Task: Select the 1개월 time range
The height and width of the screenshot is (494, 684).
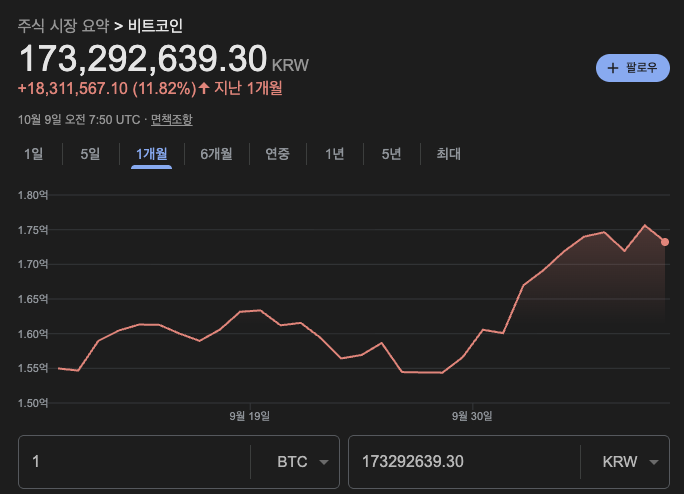Action: click(x=151, y=154)
